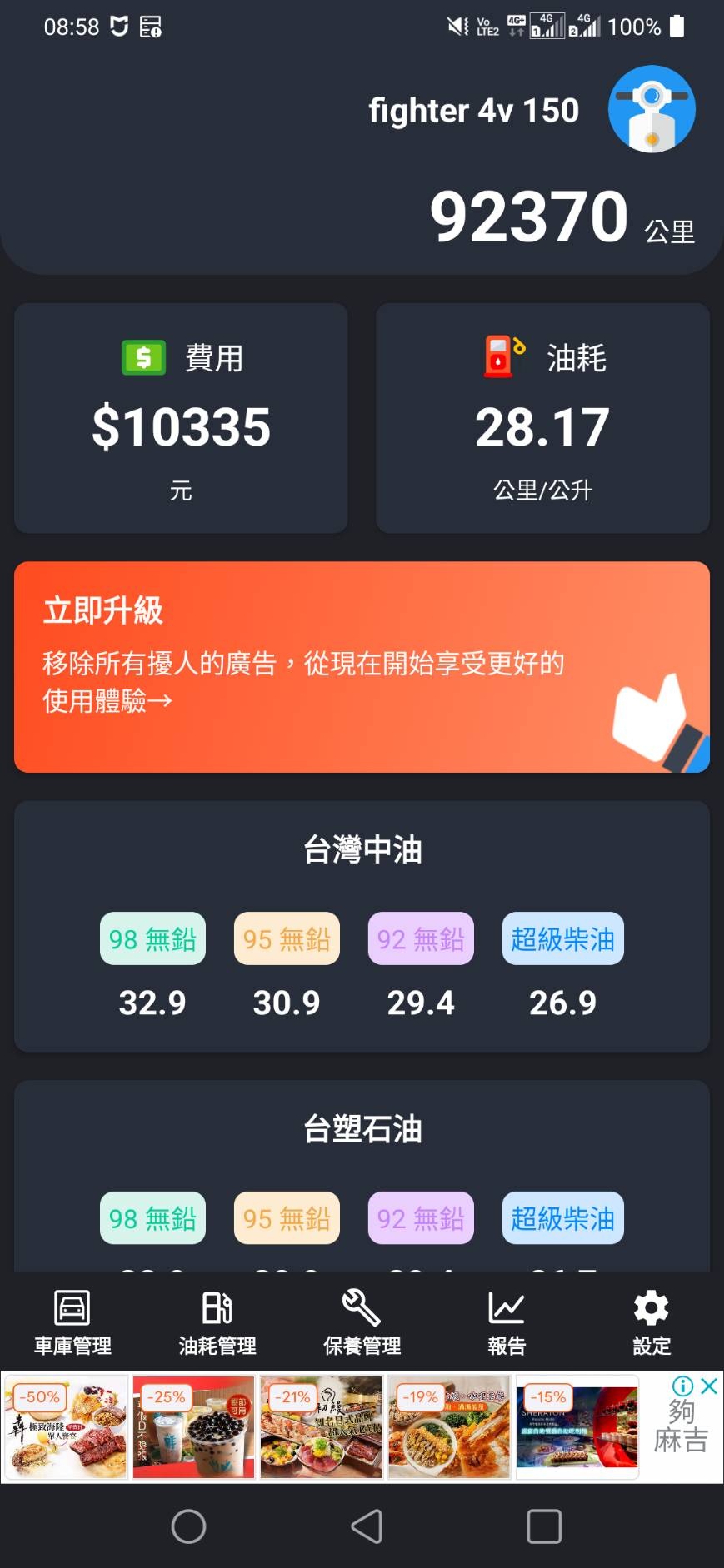Close the bottom ad banner

709,1386
